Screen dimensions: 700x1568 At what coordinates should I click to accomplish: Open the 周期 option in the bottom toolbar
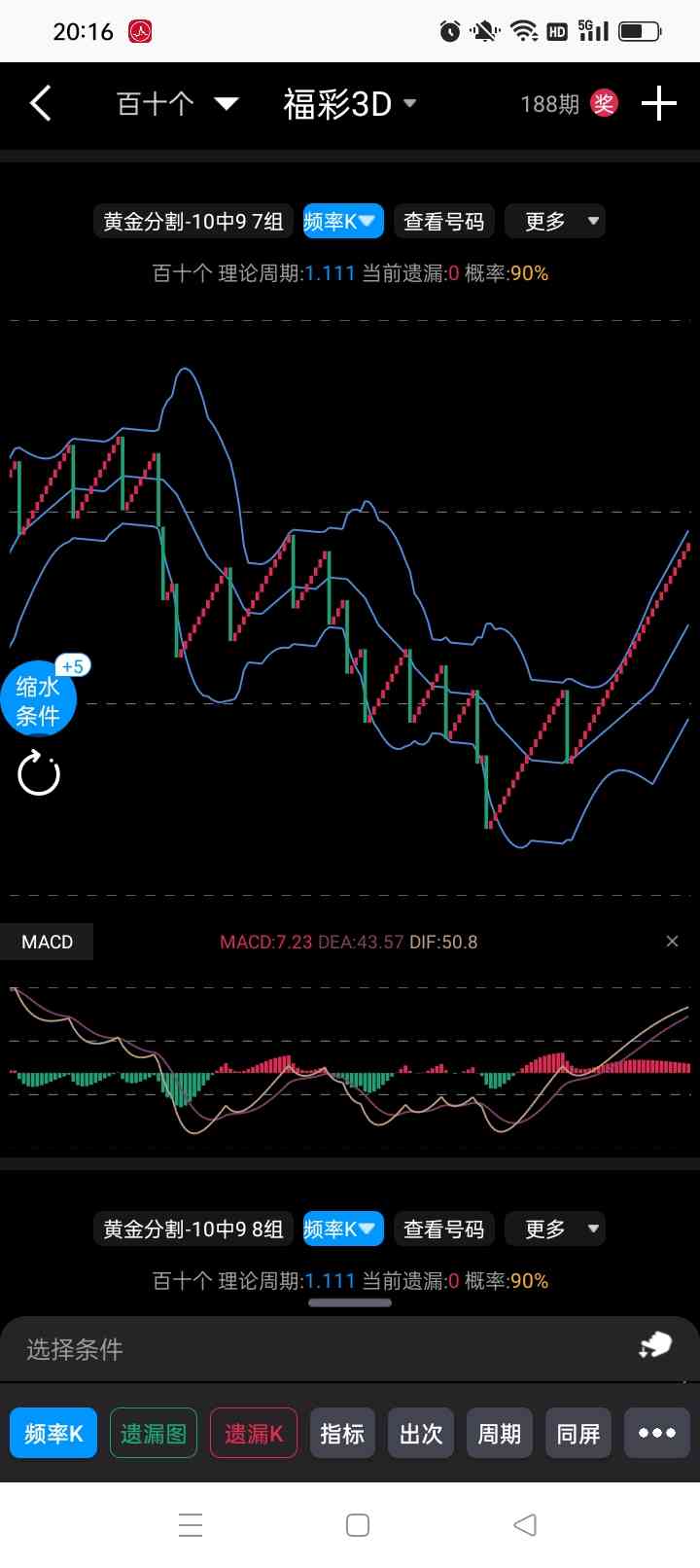tap(500, 1433)
